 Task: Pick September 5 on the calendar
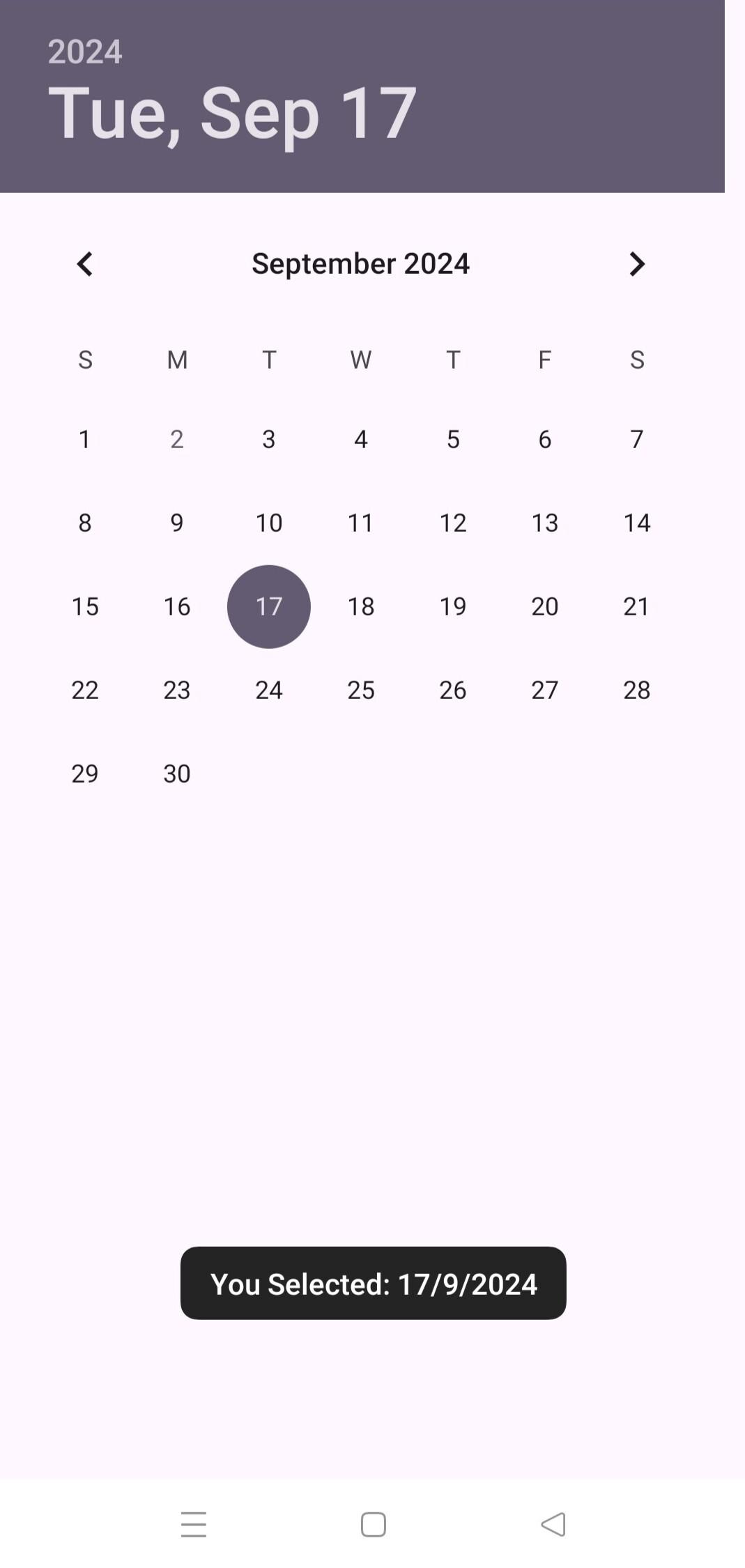tap(453, 440)
